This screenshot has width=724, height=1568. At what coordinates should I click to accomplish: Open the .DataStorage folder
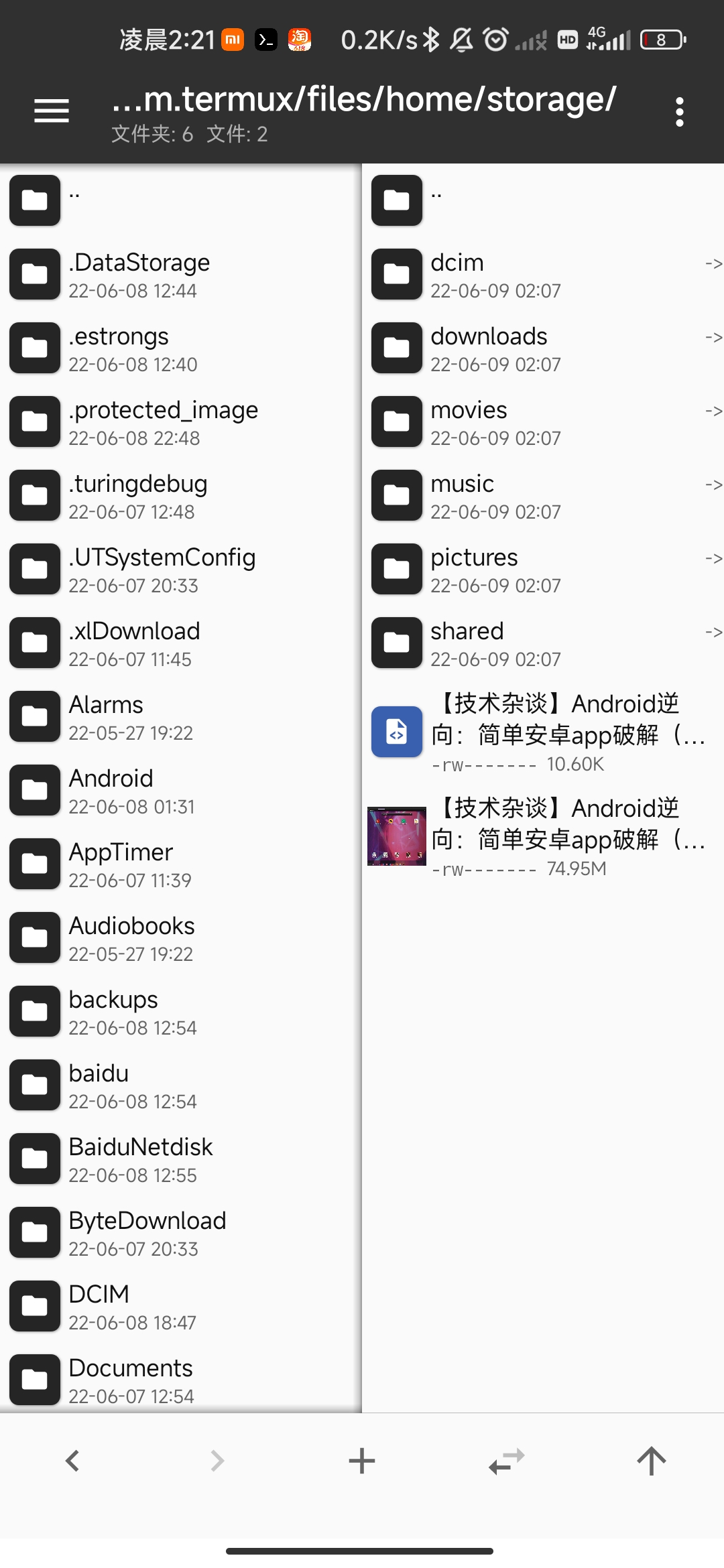(139, 275)
